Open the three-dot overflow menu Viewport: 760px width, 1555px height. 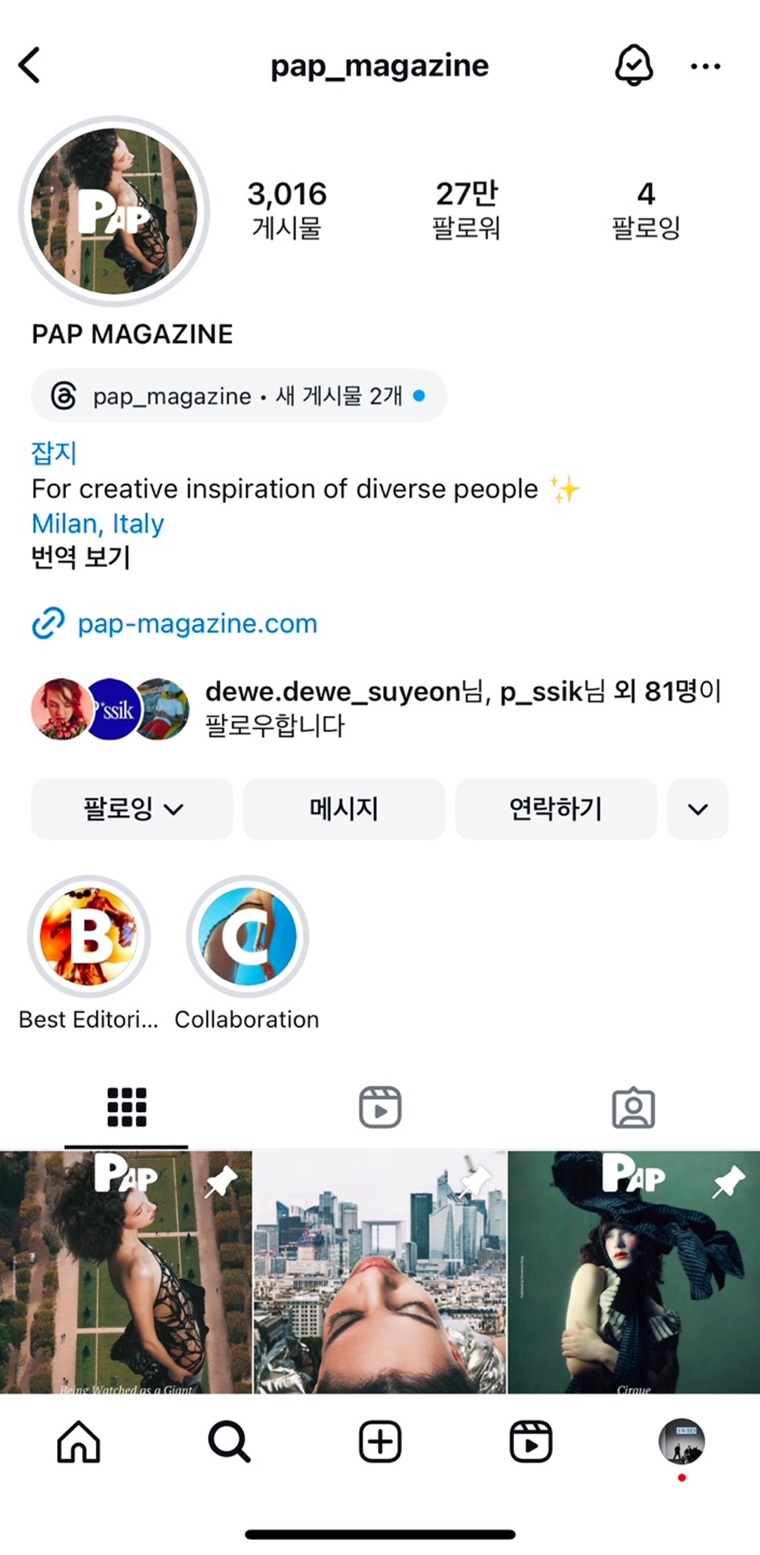(x=705, y=66)
